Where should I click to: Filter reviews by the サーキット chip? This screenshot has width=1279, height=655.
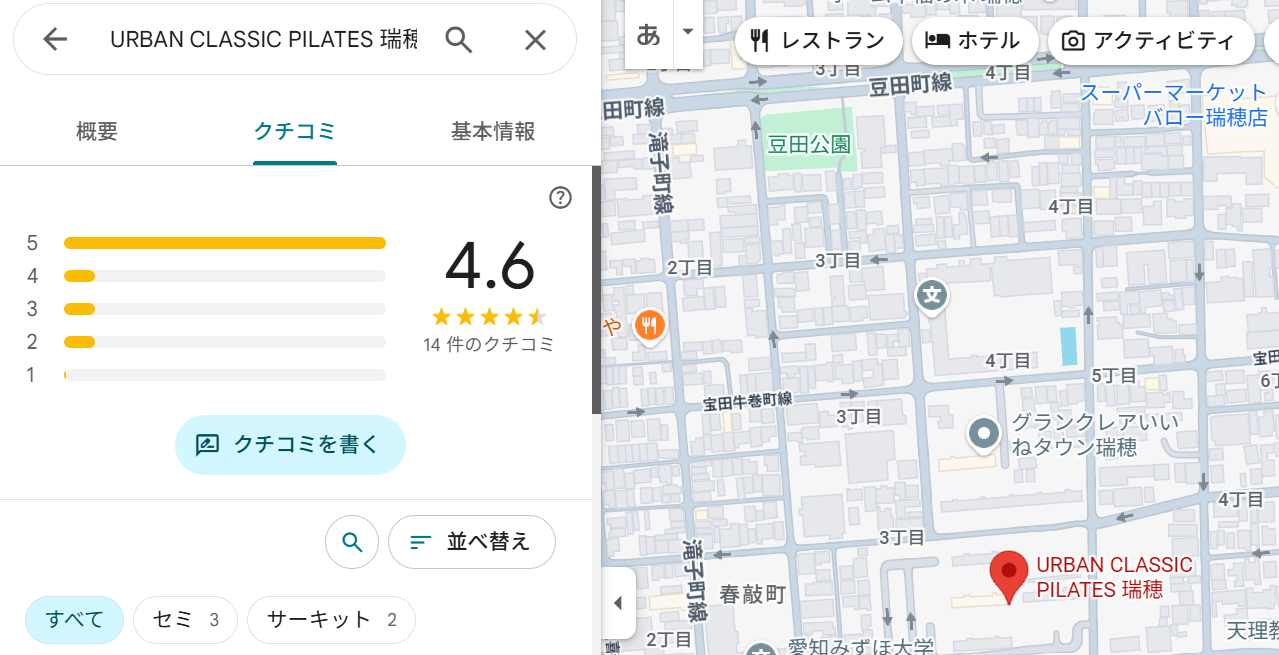(x=331, y=620)
